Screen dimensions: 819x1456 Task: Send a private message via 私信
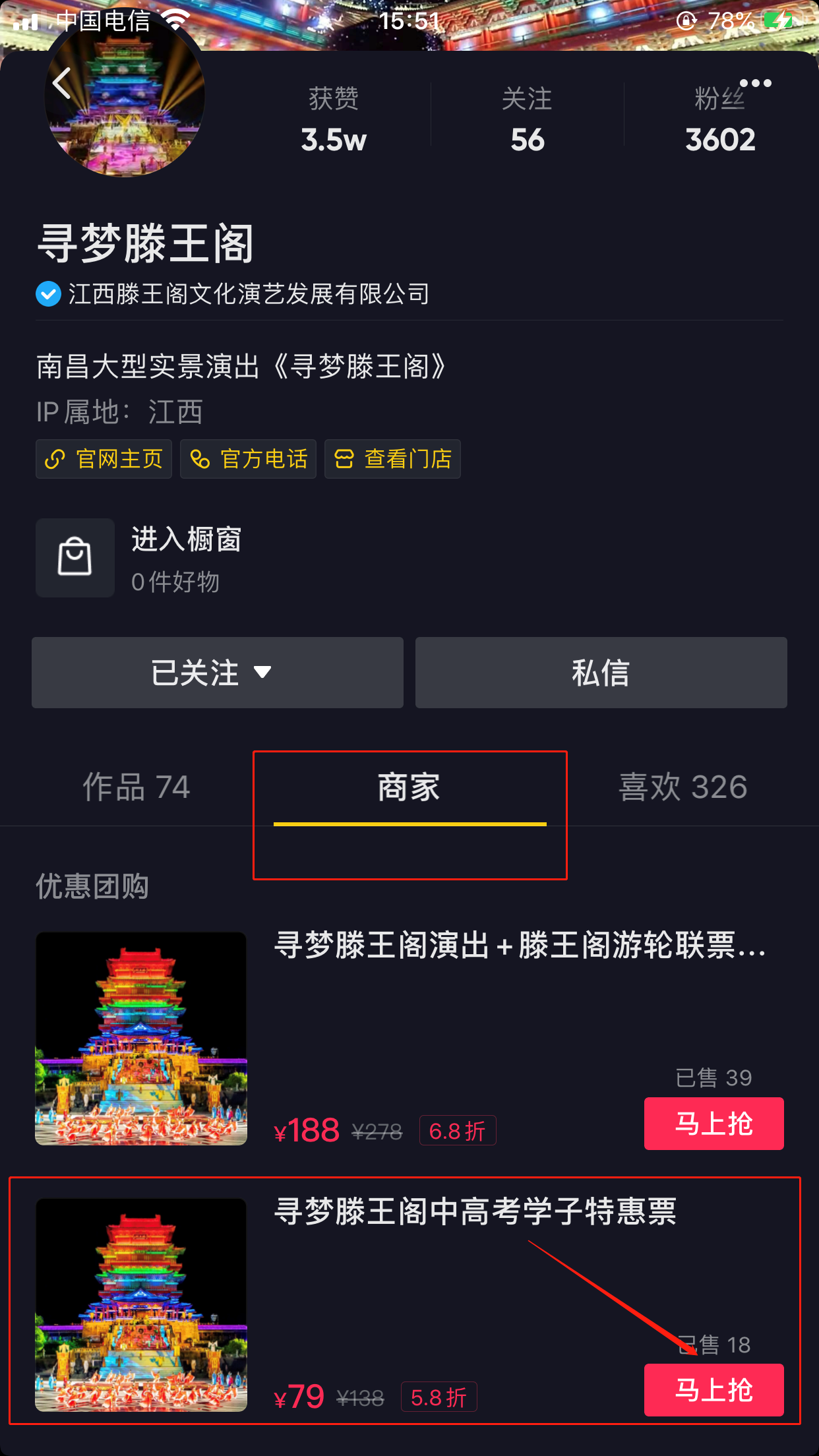click(601, 673)
